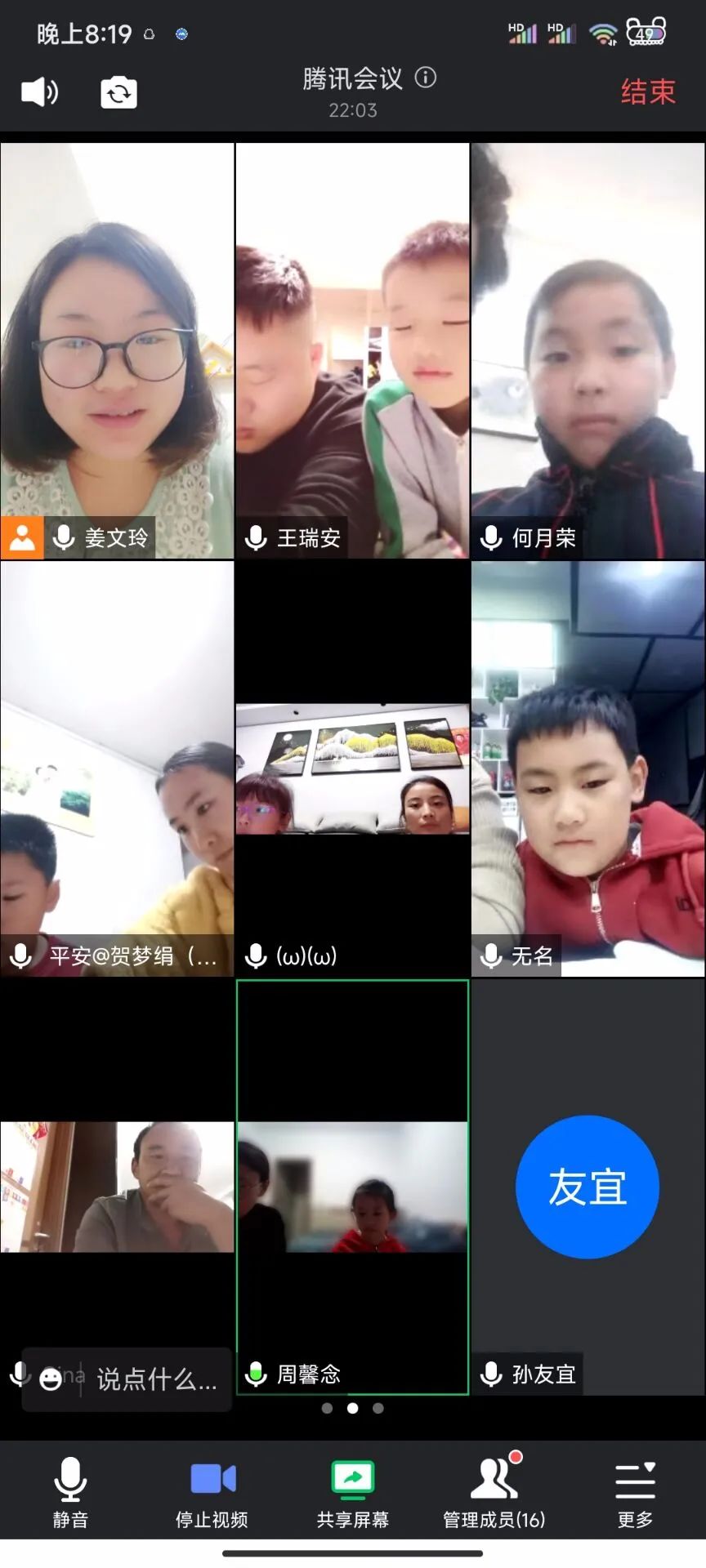Mute the microphone with 静音

[70, 1491]
